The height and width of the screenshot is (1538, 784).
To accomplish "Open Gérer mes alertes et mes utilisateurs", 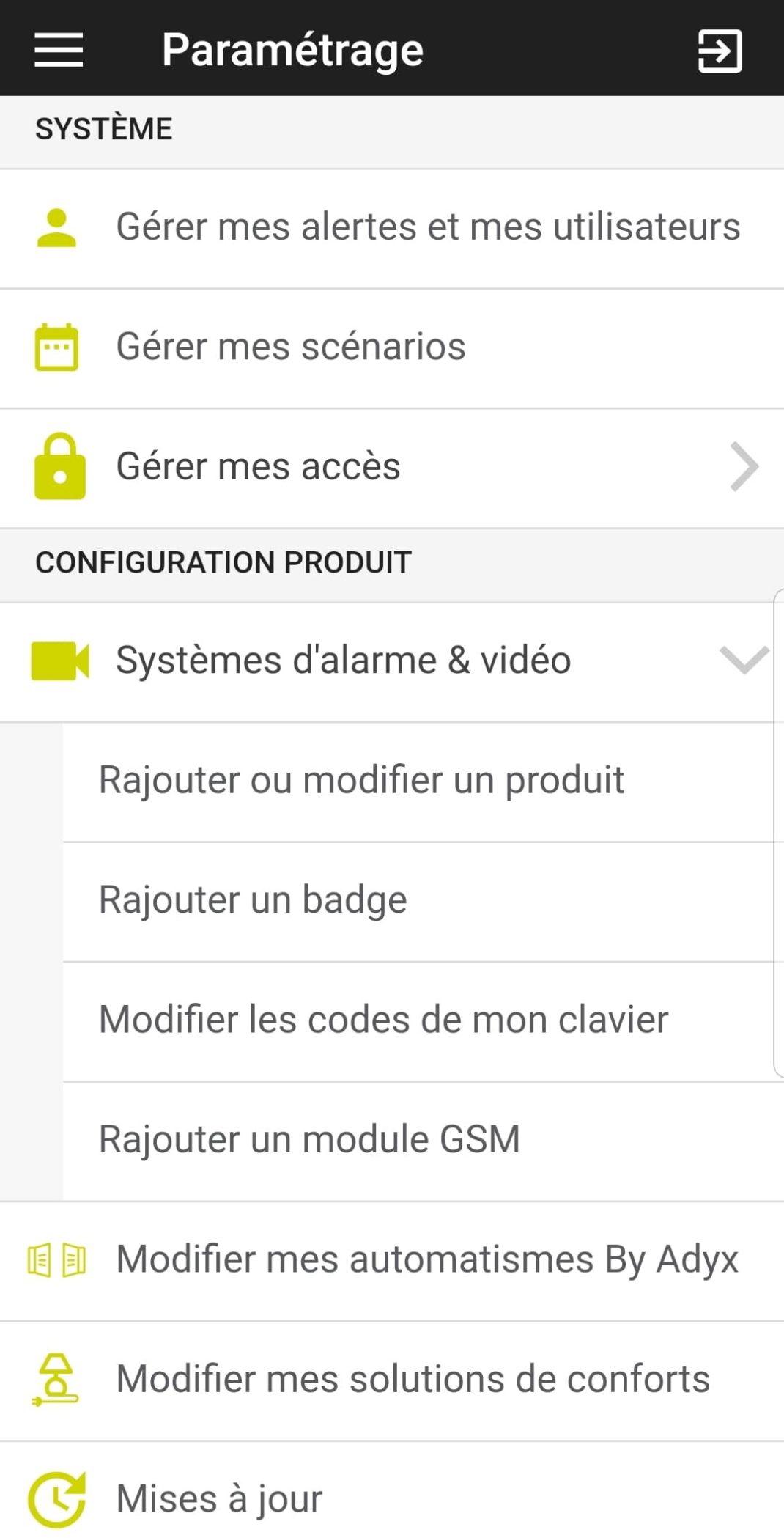I will [x=428, y=227].
